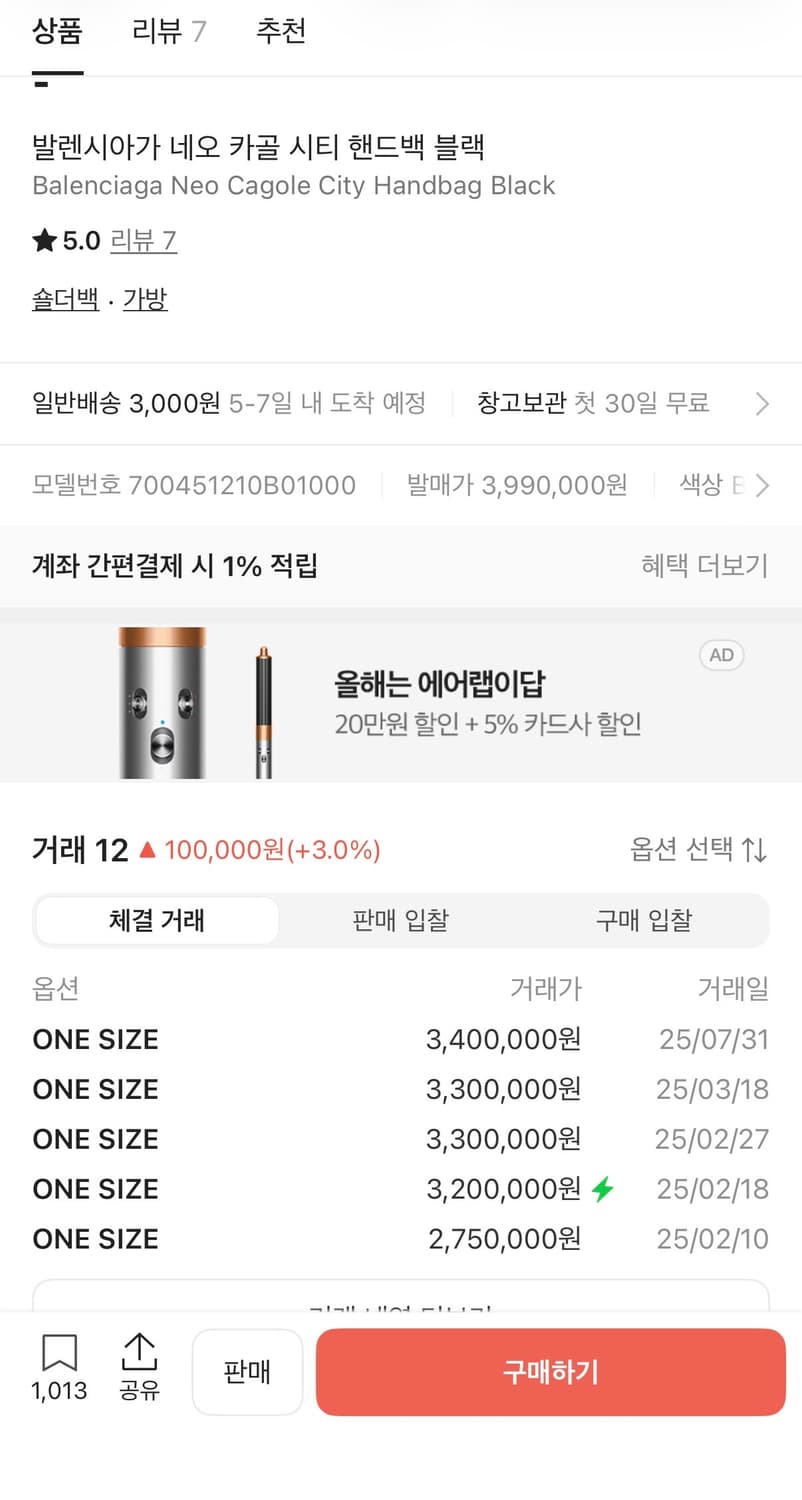Tap the AD badge on the Dyson banner
802x1500 pixels.
tap(721, 655)
